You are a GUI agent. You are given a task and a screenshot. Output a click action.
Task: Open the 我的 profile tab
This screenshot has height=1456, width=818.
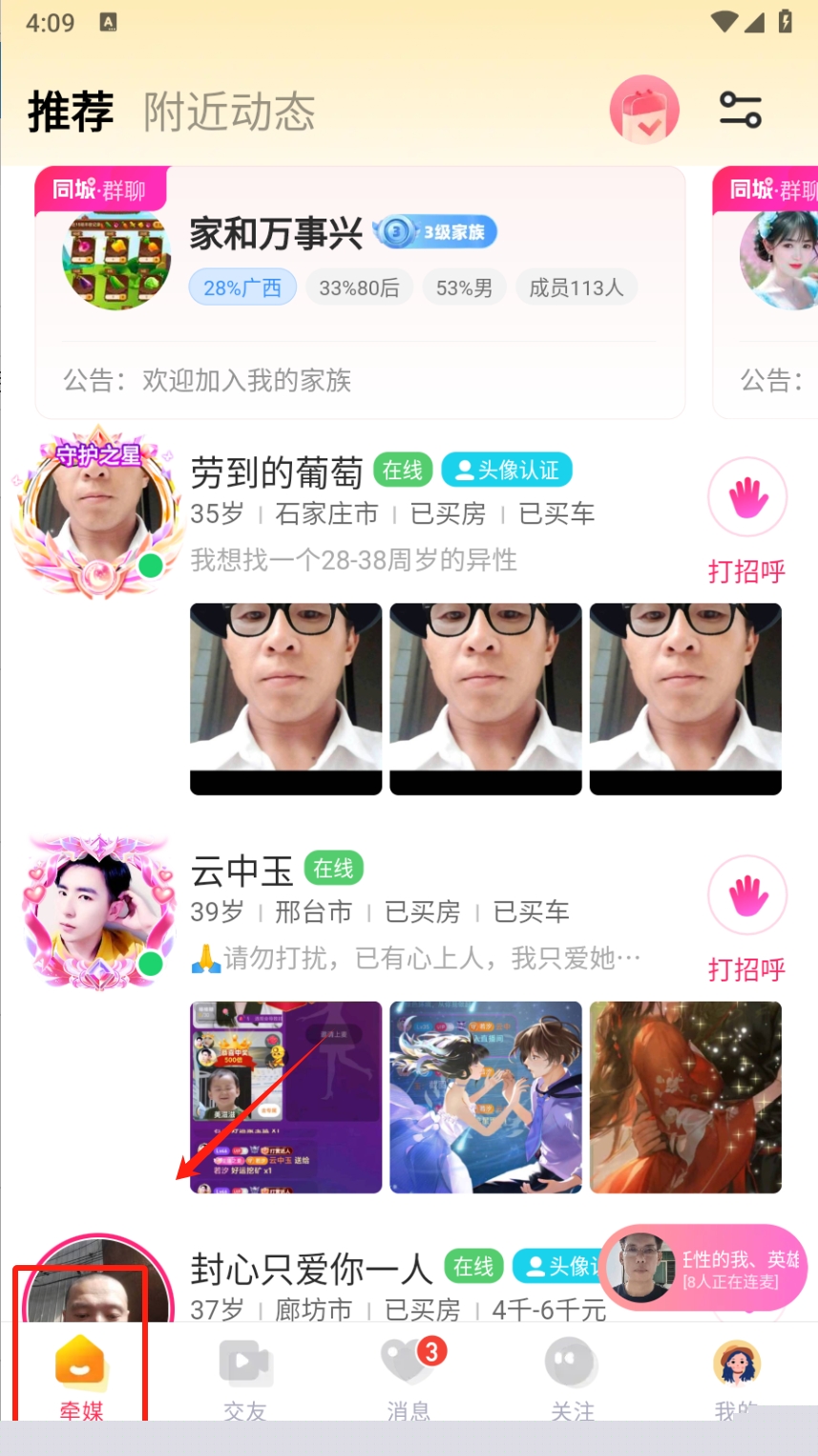coord(736,1375)
